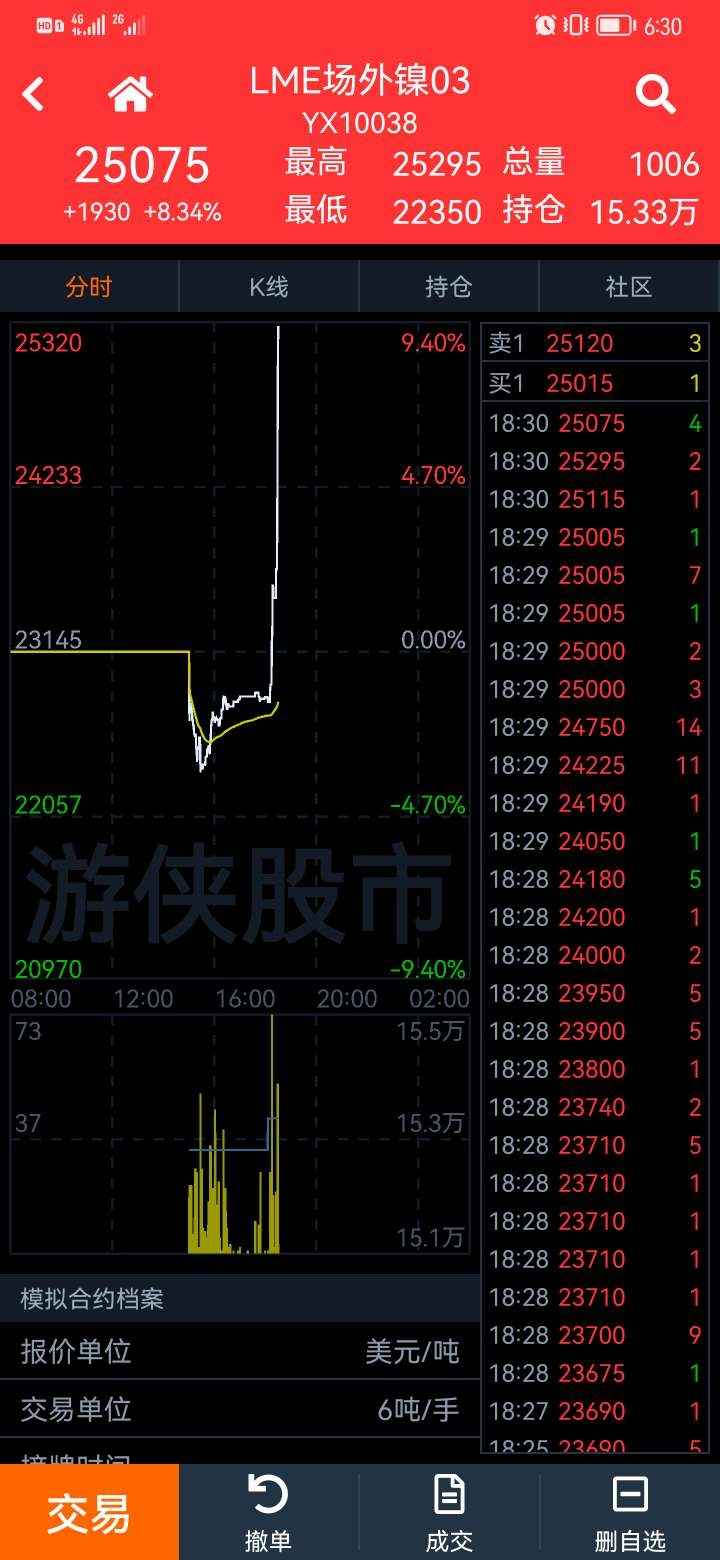
Task: Tap the orange 交易 button
Action: click(x=89, y=1512)
